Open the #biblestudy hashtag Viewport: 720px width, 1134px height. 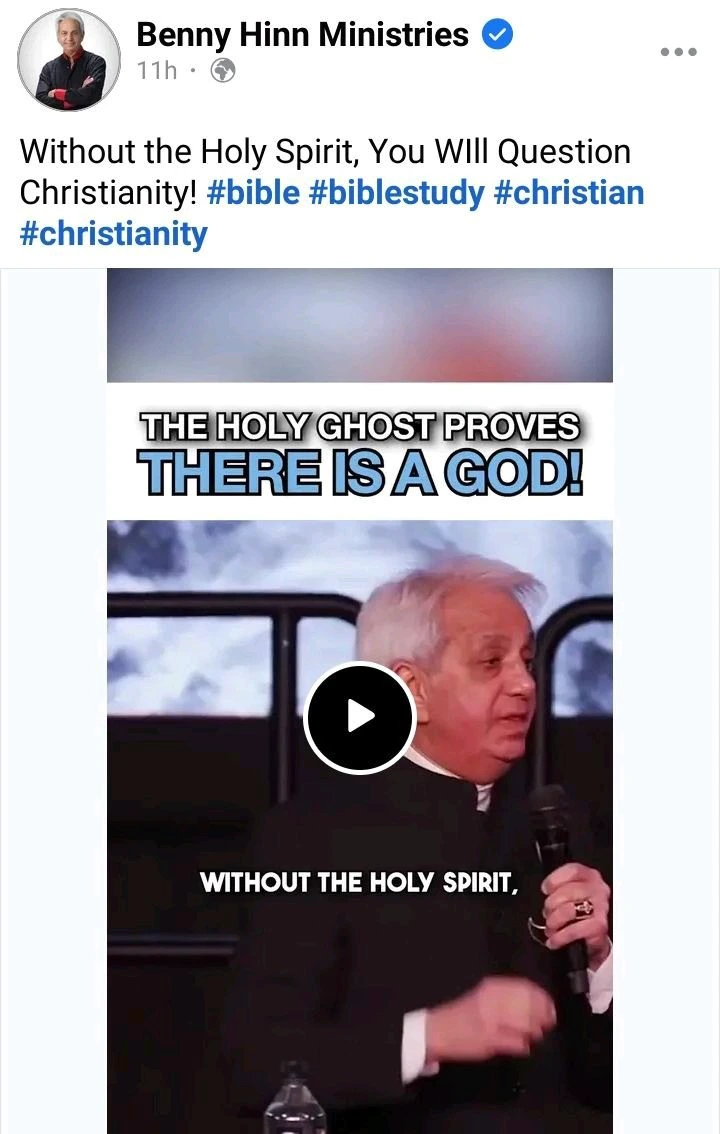396,193
